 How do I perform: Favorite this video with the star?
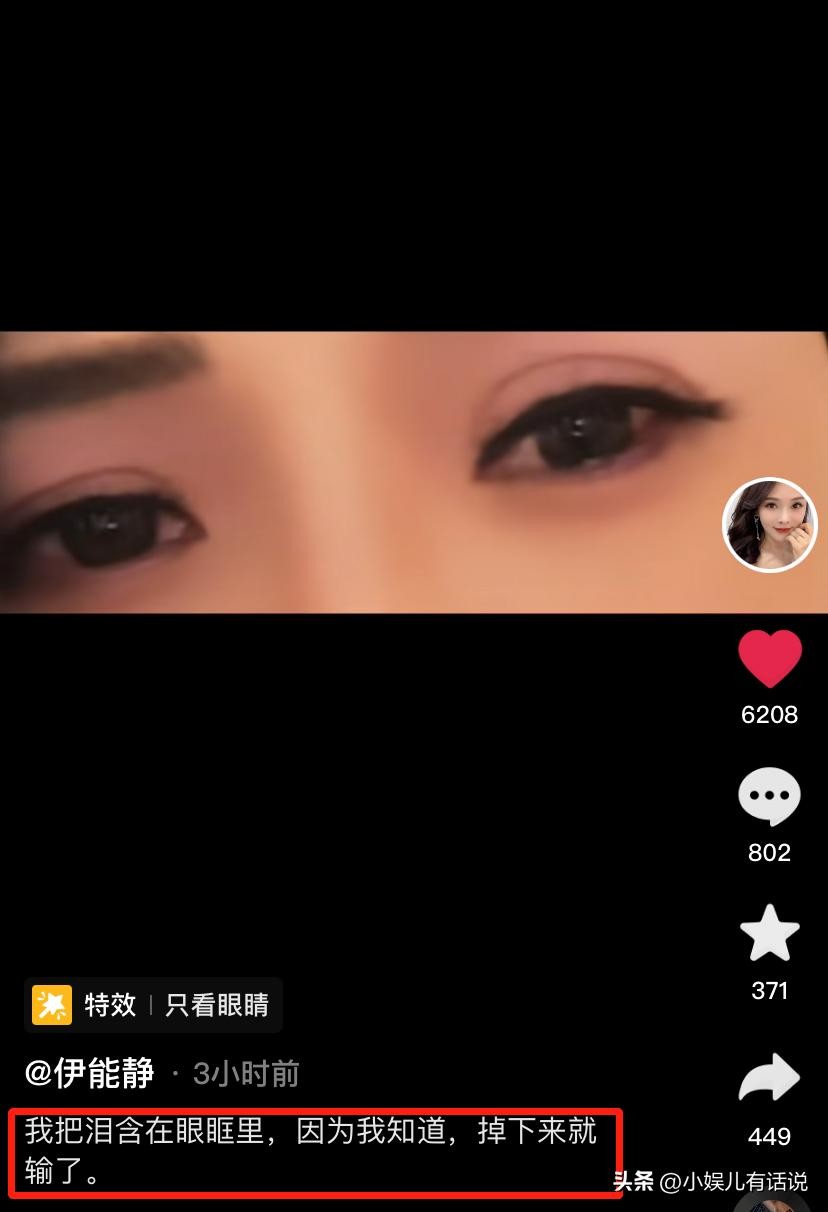pos(769,934)
